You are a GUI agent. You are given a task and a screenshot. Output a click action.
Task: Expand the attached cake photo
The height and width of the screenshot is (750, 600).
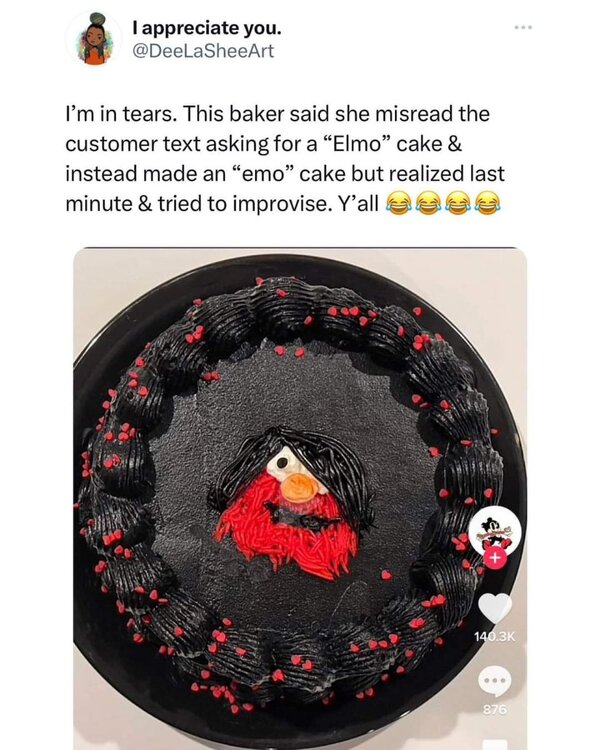[x=290, y=490]
